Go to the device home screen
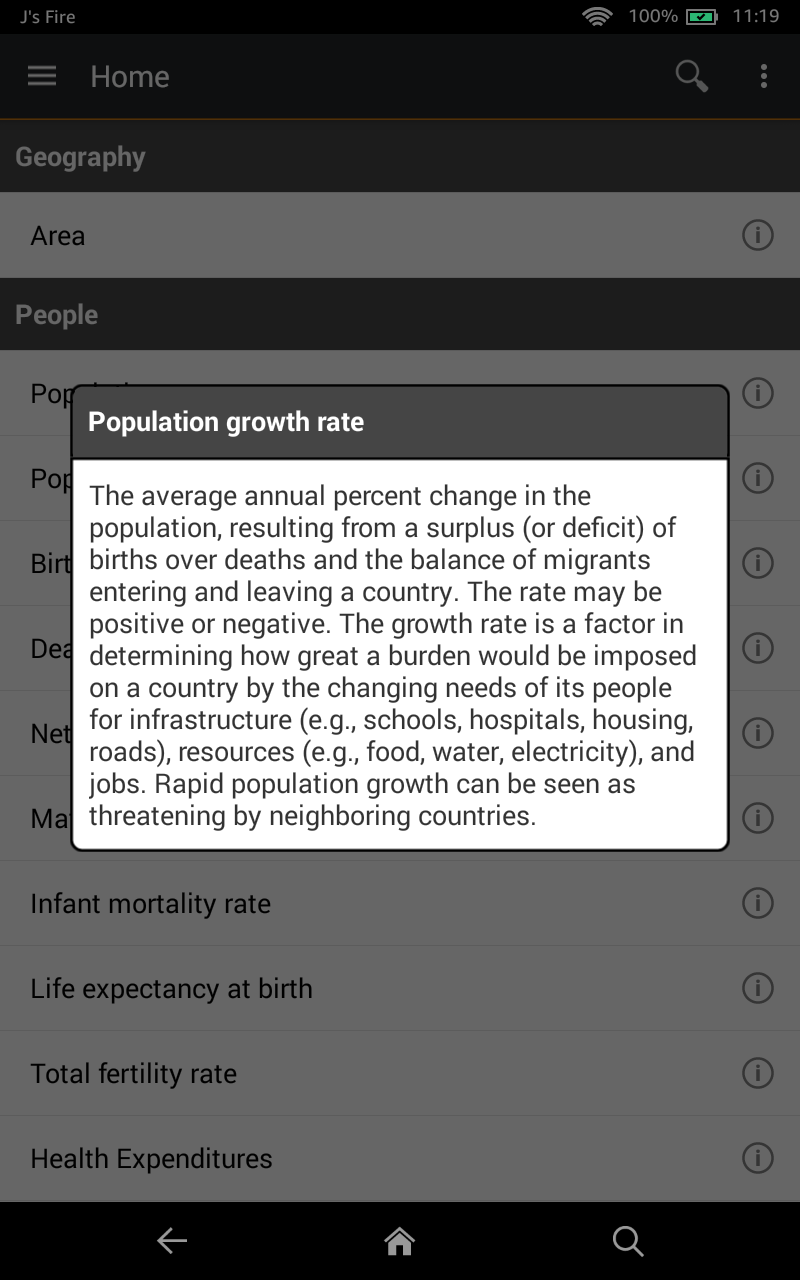800x1280 pixels. pyautogui.click(x=399, y=1241)
